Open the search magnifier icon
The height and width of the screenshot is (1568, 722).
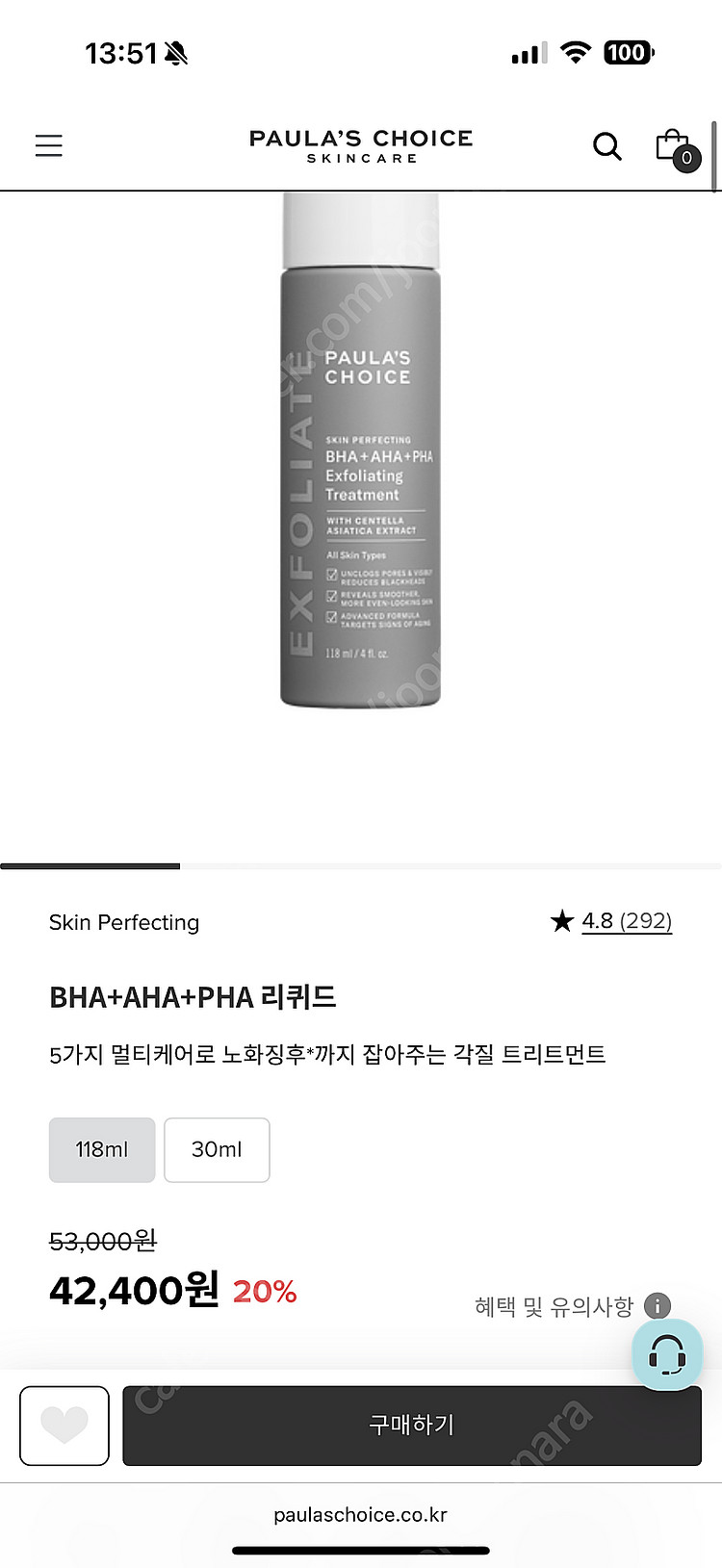pos(606,146)
